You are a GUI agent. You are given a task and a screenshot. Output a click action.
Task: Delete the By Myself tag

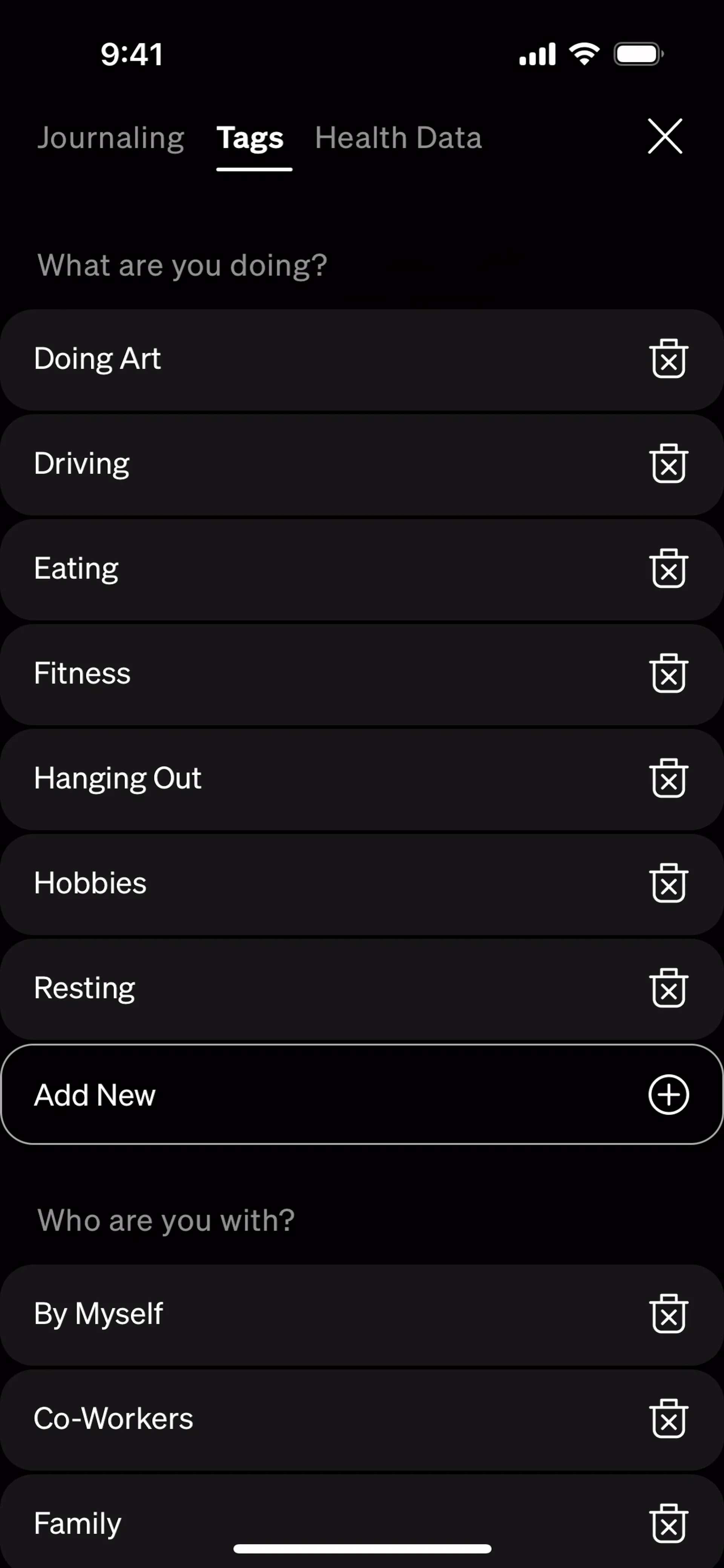pos(669,1314)
